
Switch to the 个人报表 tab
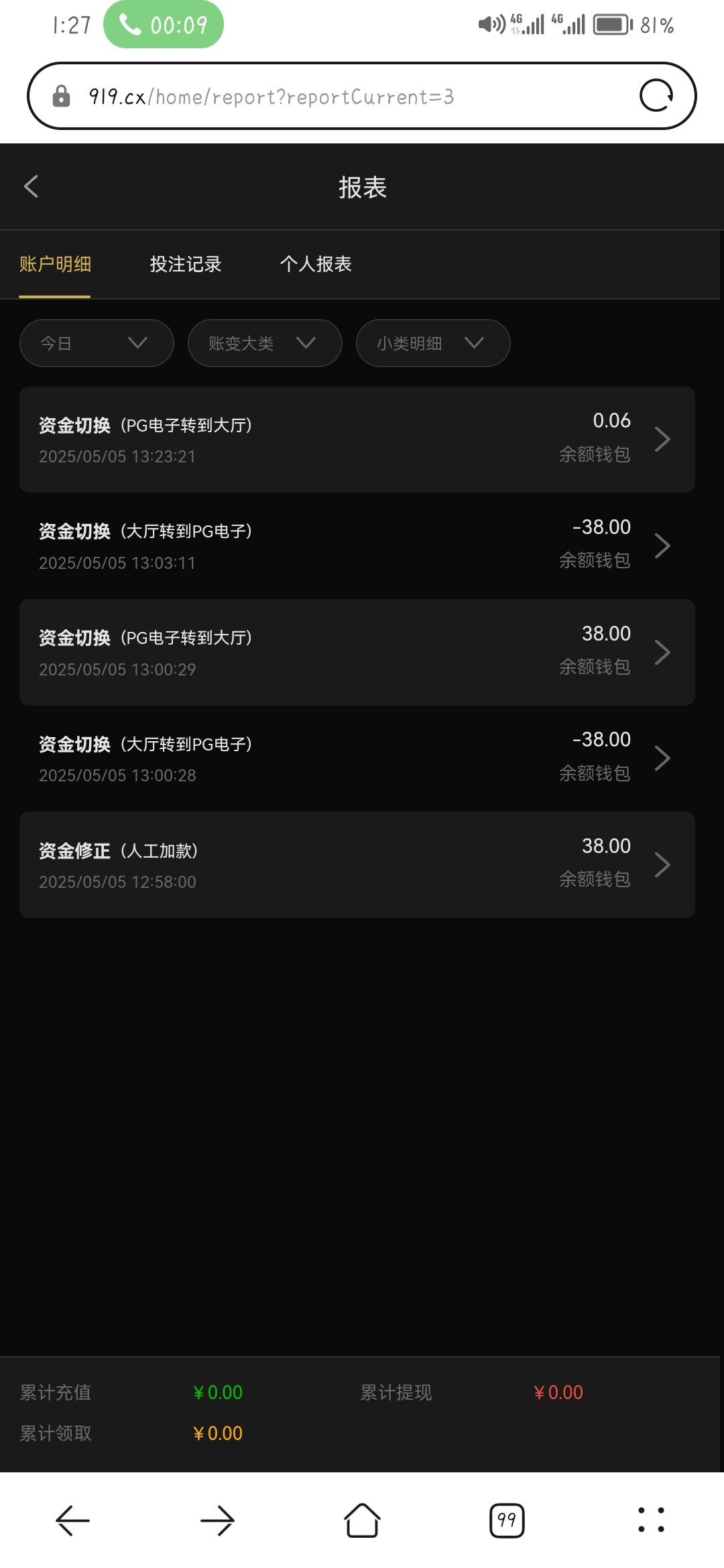coord(316,264)
